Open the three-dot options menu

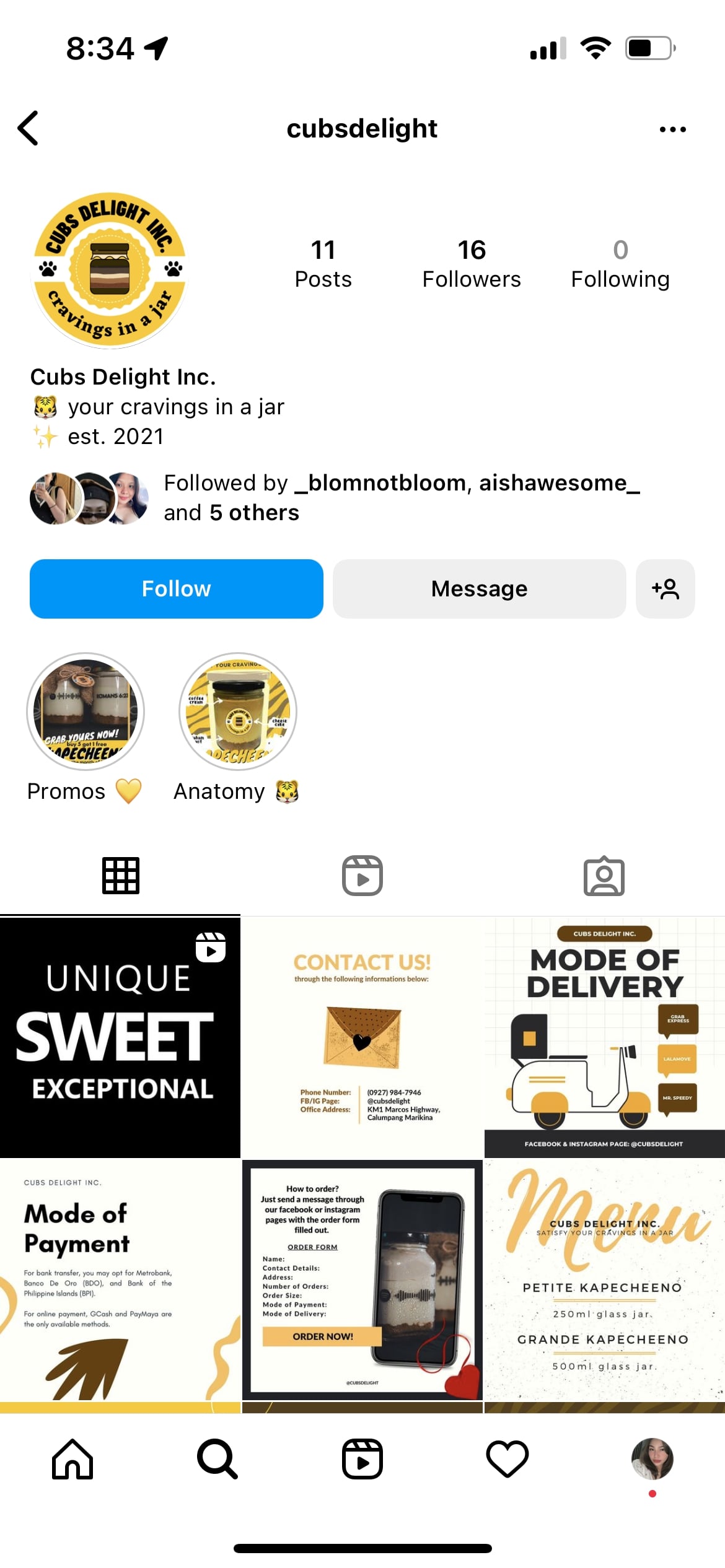(672, 129)
